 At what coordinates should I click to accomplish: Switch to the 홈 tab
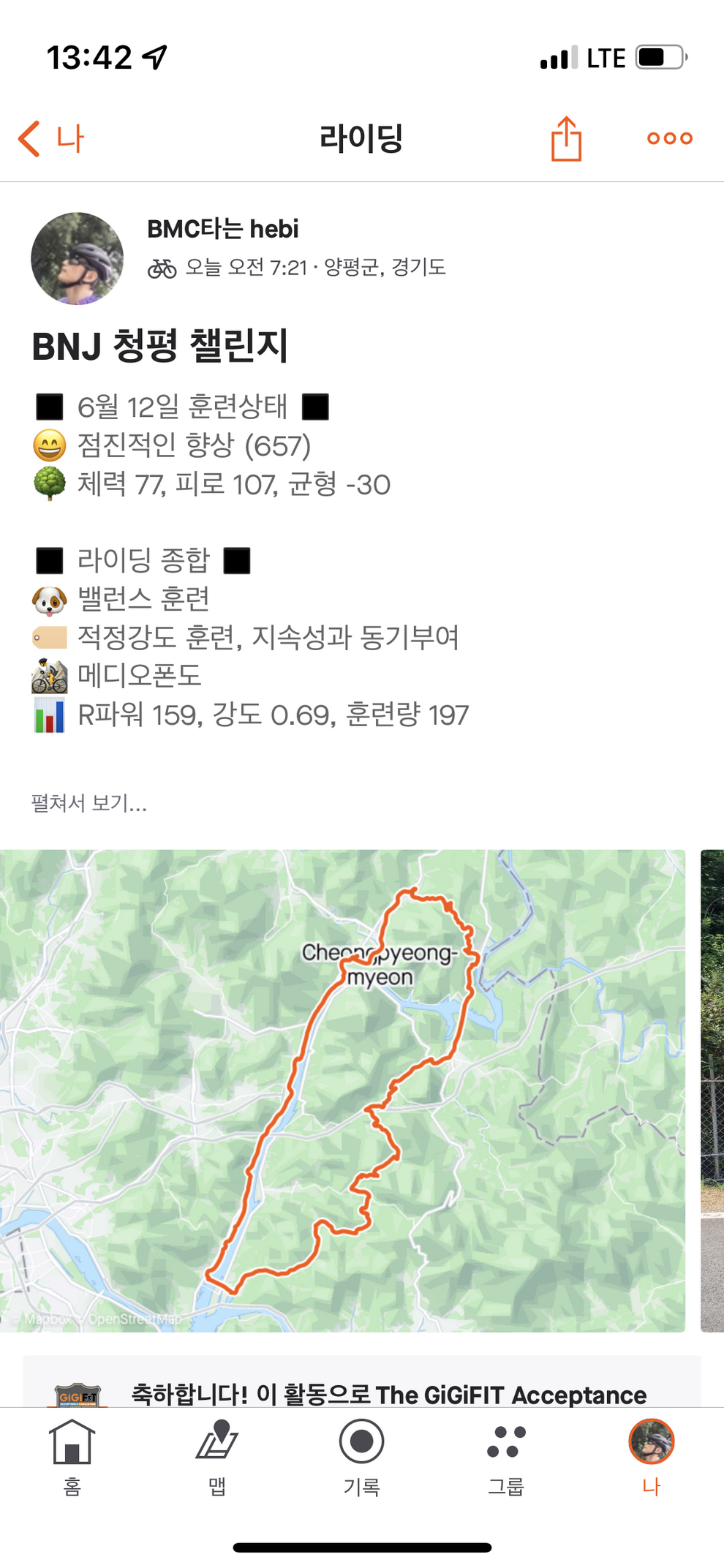click(x=72, y=1457)
